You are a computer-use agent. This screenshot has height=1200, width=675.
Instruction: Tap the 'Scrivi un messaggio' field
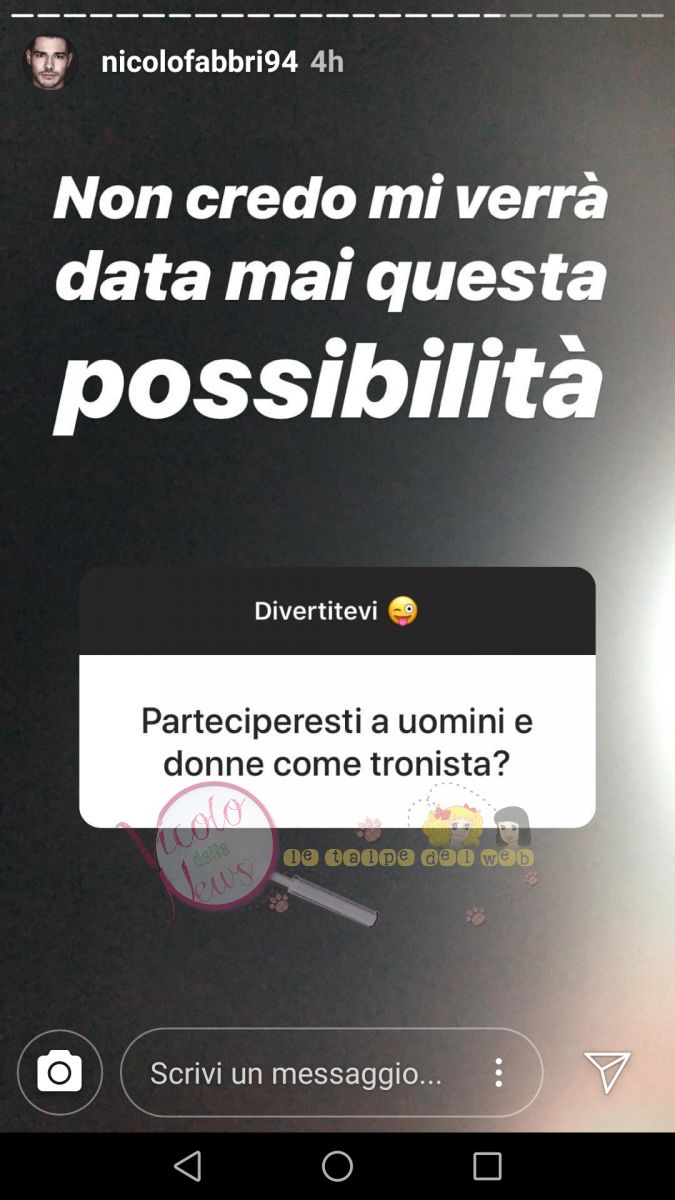296,1073
